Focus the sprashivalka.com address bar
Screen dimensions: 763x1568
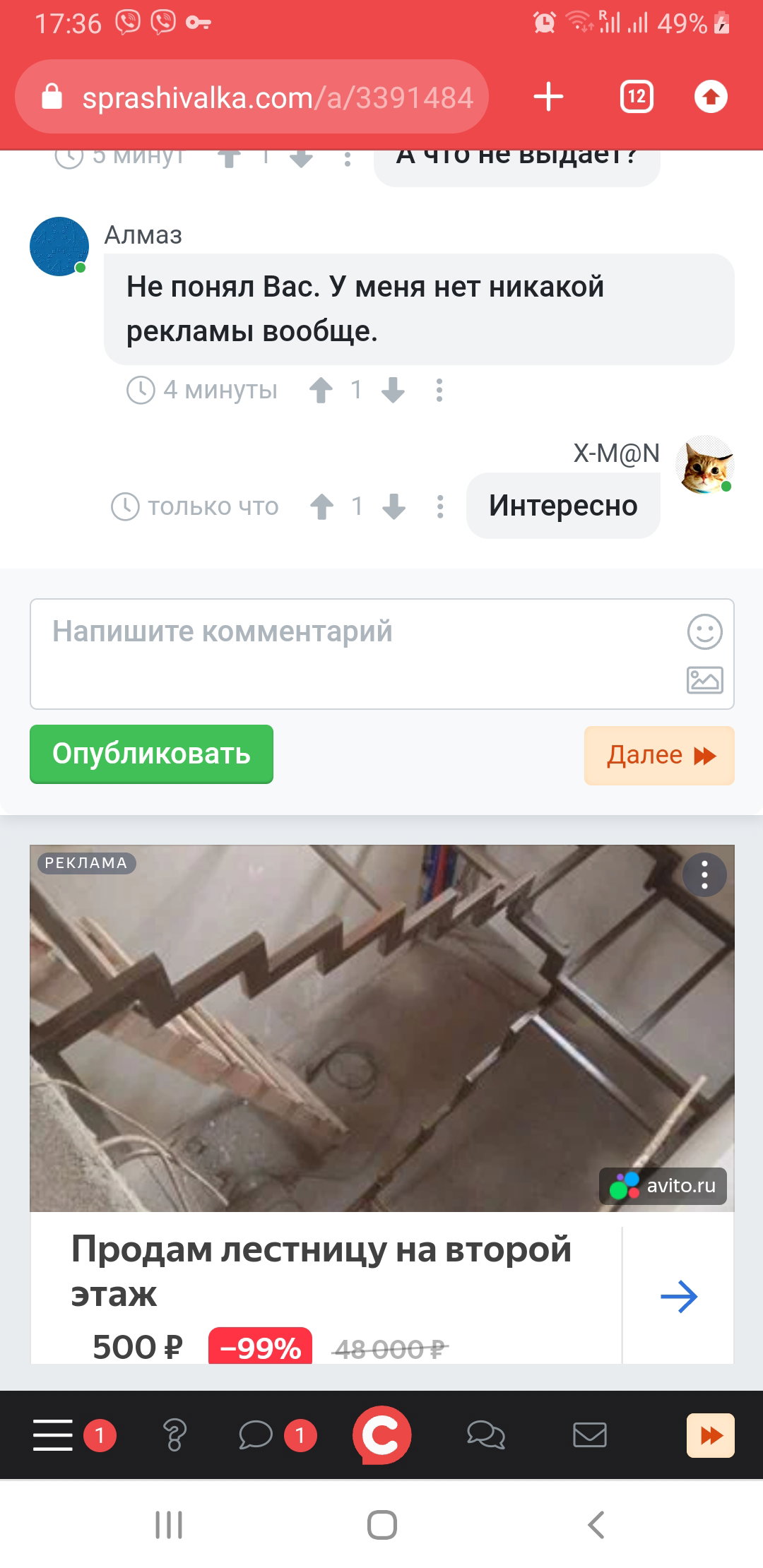(252, 97)
